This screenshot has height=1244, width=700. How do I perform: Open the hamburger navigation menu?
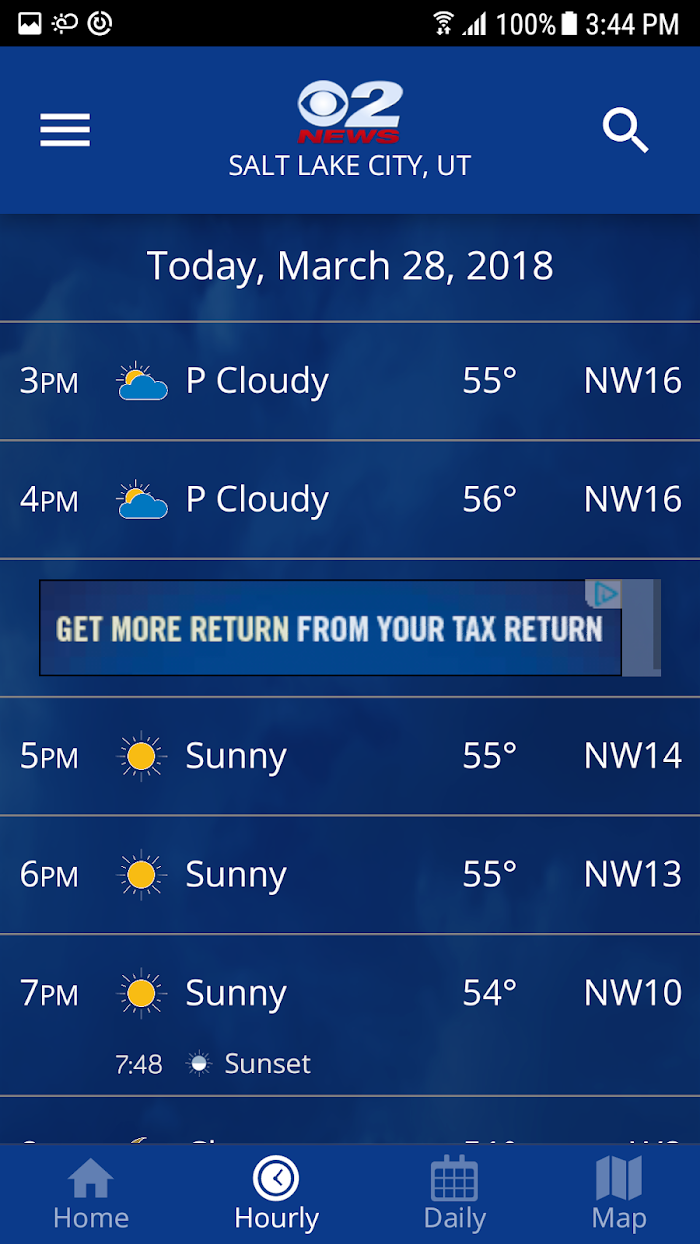[x=65, y=130]
